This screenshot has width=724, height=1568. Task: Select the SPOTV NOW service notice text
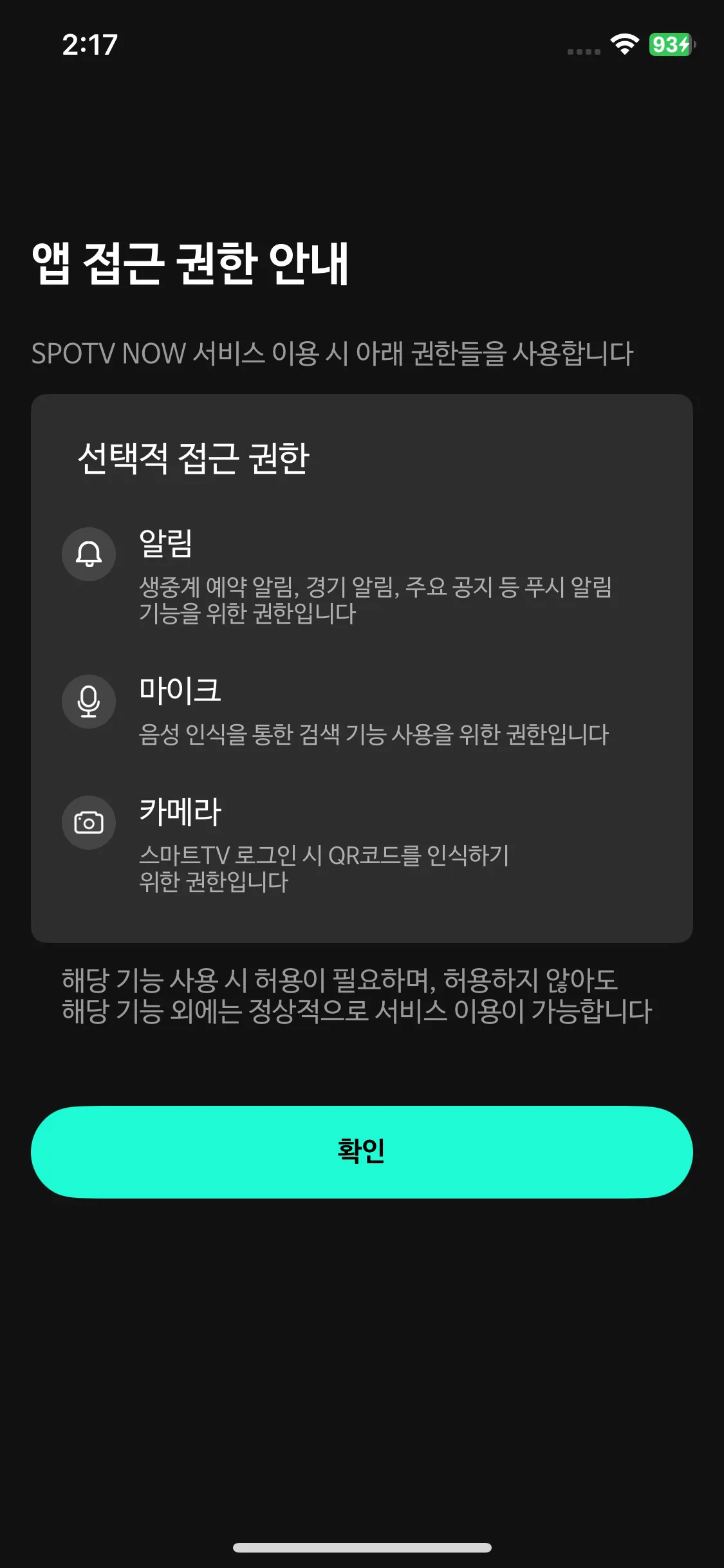tap(333, 352)
